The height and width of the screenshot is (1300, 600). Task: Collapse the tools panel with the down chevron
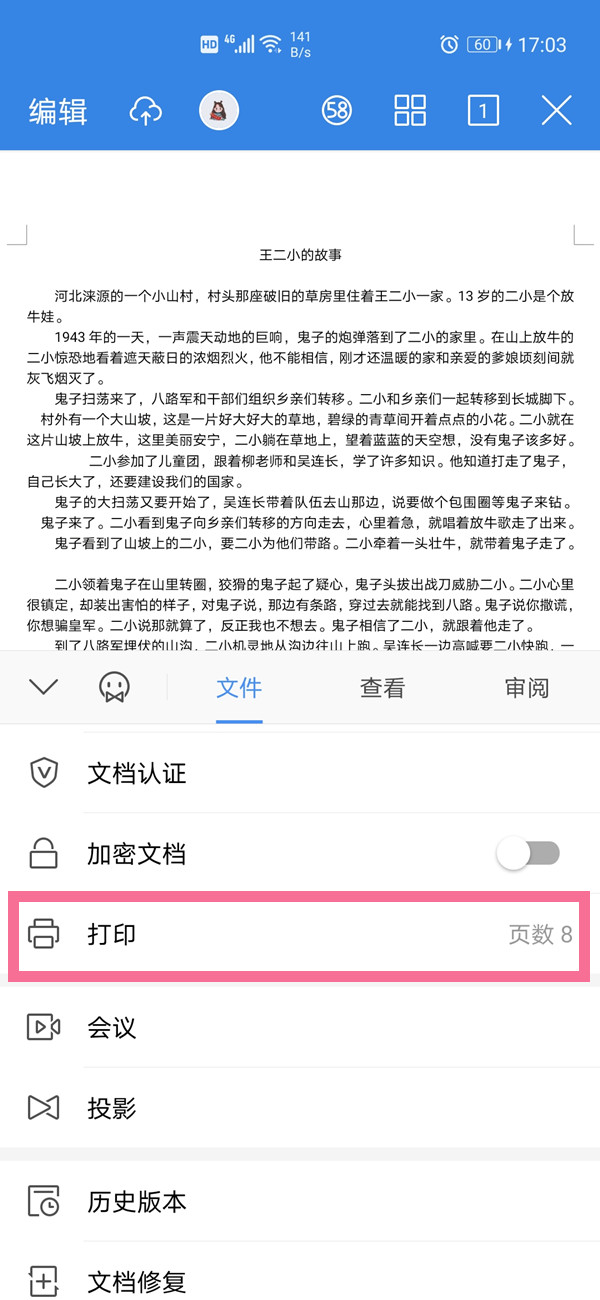(x=44, y=687)
